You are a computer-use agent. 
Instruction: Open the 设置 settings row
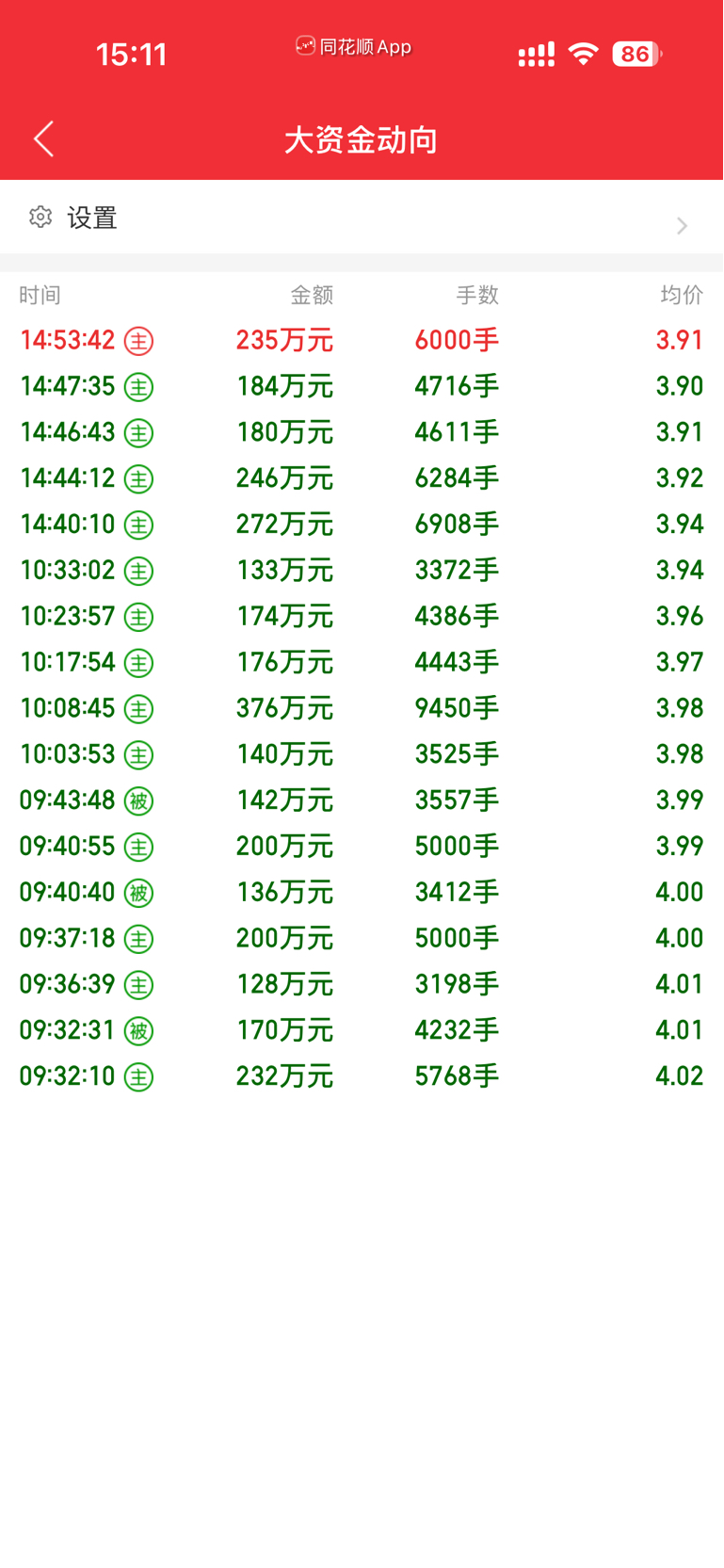point(361,218)
